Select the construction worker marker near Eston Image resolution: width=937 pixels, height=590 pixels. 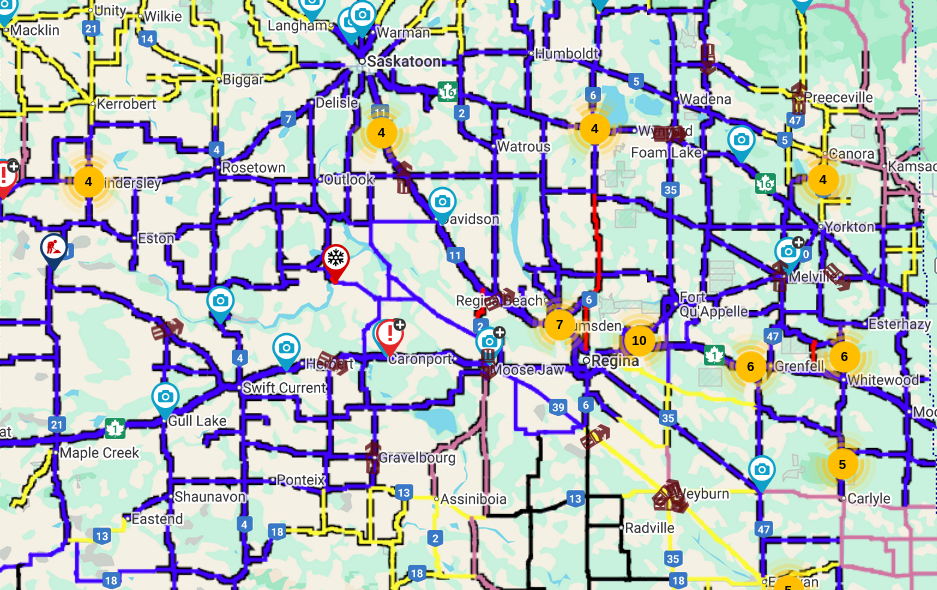point(53,248)
